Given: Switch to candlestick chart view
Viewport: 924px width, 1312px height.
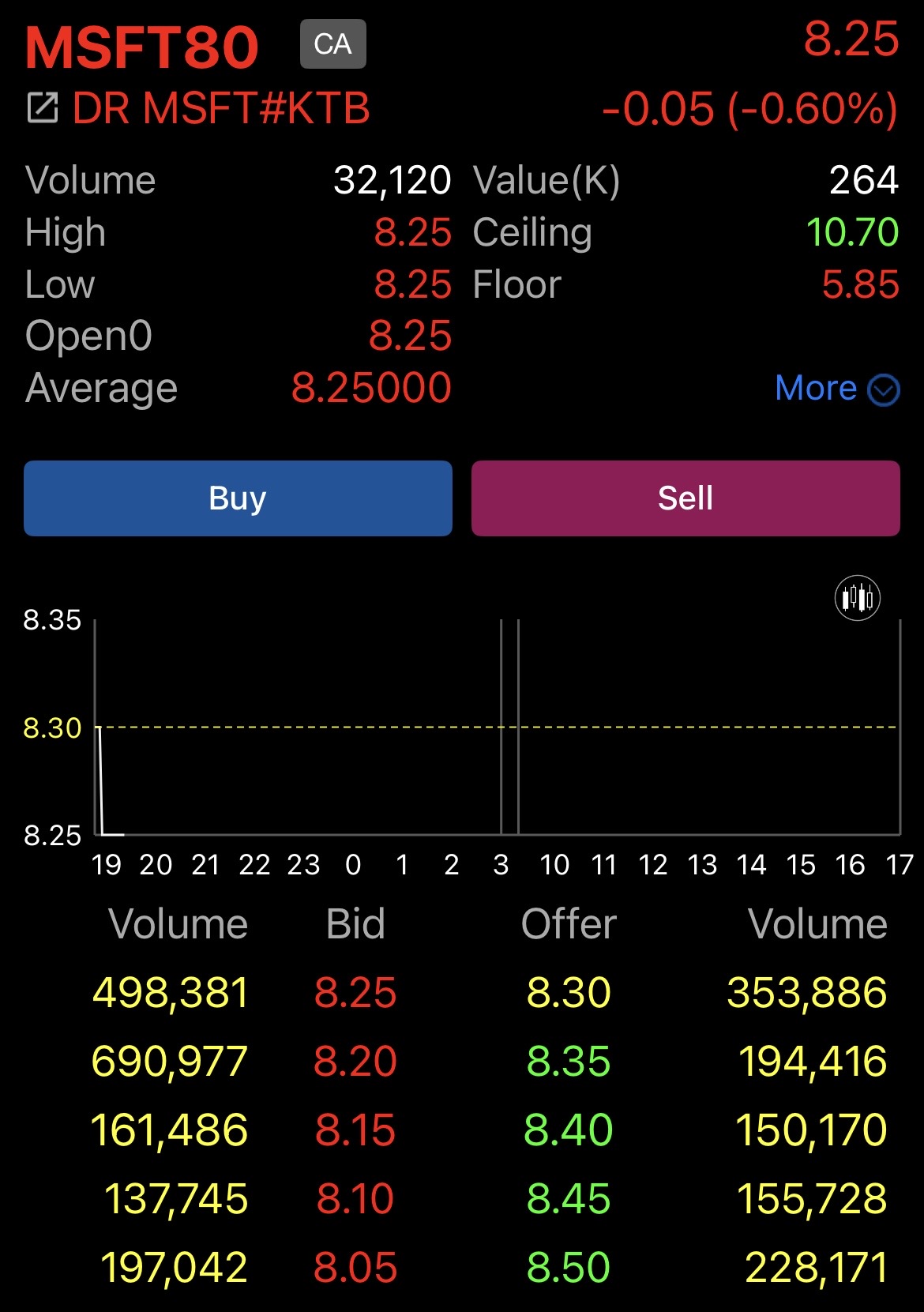Looking at the screenshot, I should [857, 598].
